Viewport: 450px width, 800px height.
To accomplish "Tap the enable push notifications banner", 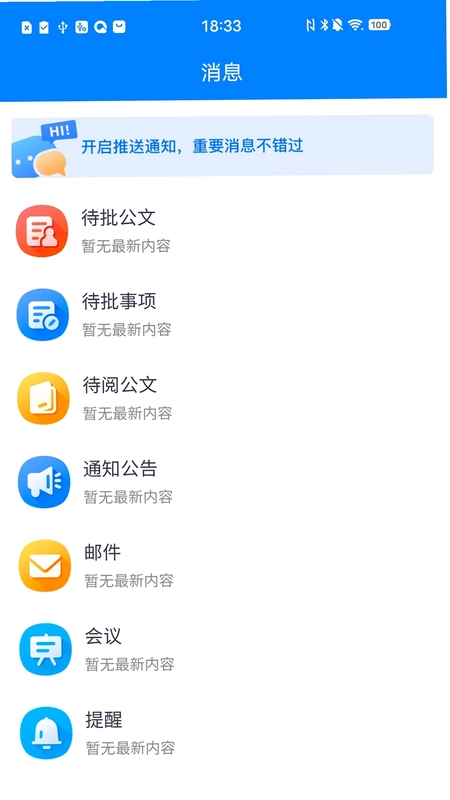I will (222, 146).
